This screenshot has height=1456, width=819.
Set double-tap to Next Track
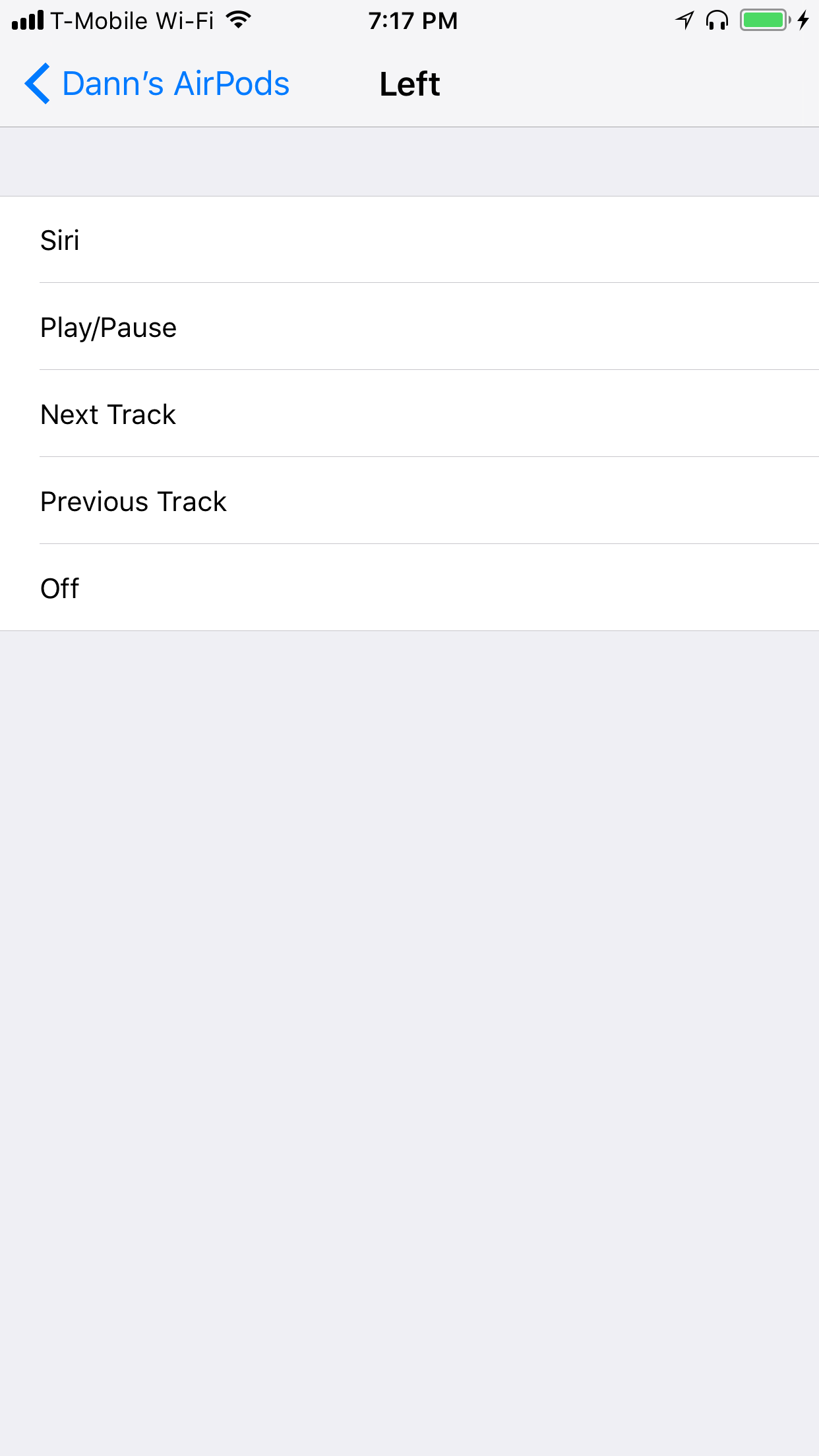pyautogui.click(x=409, y=414)
